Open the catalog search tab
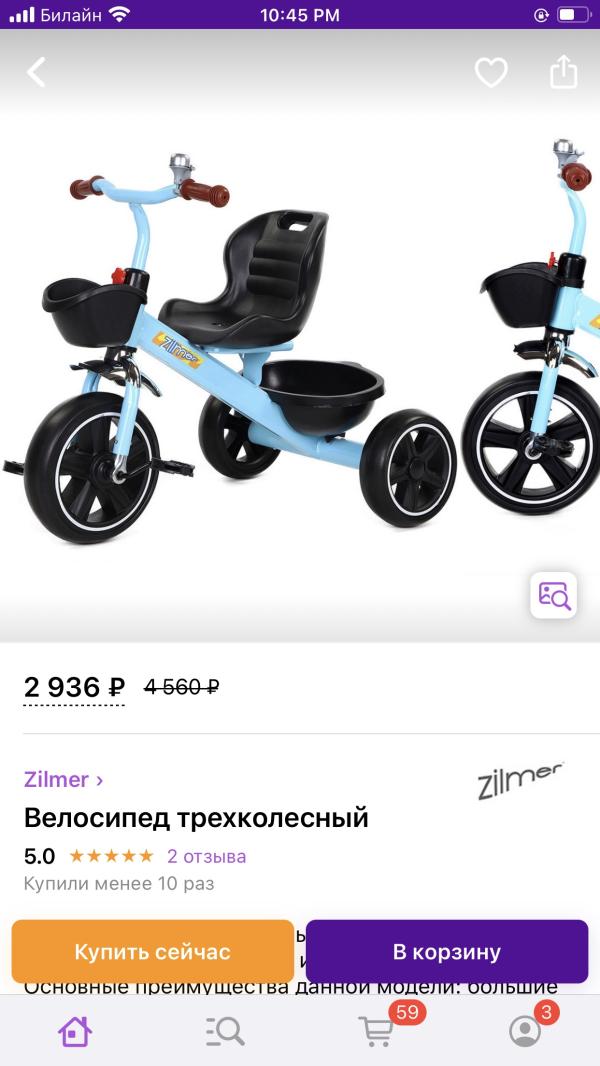The width and height of the screenshot is (600, 1066). click(225, 1031)
